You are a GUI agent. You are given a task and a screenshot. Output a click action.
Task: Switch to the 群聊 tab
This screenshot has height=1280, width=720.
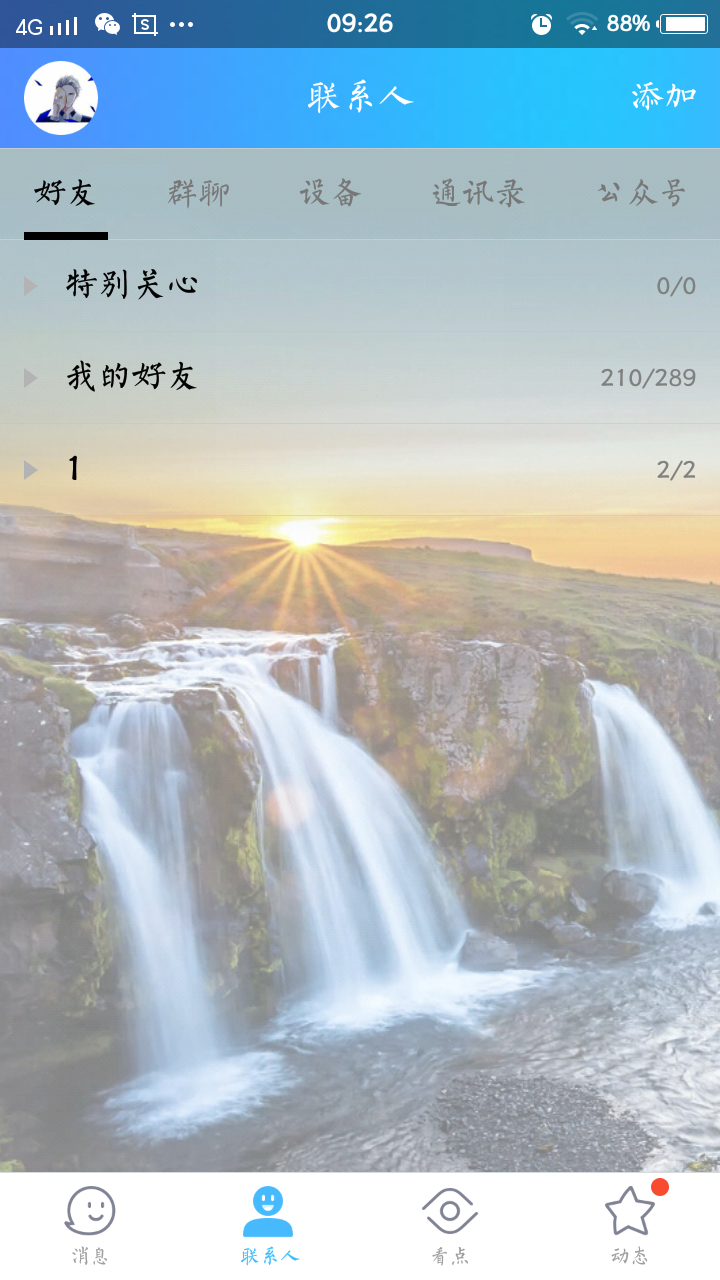tap(198, 193)
